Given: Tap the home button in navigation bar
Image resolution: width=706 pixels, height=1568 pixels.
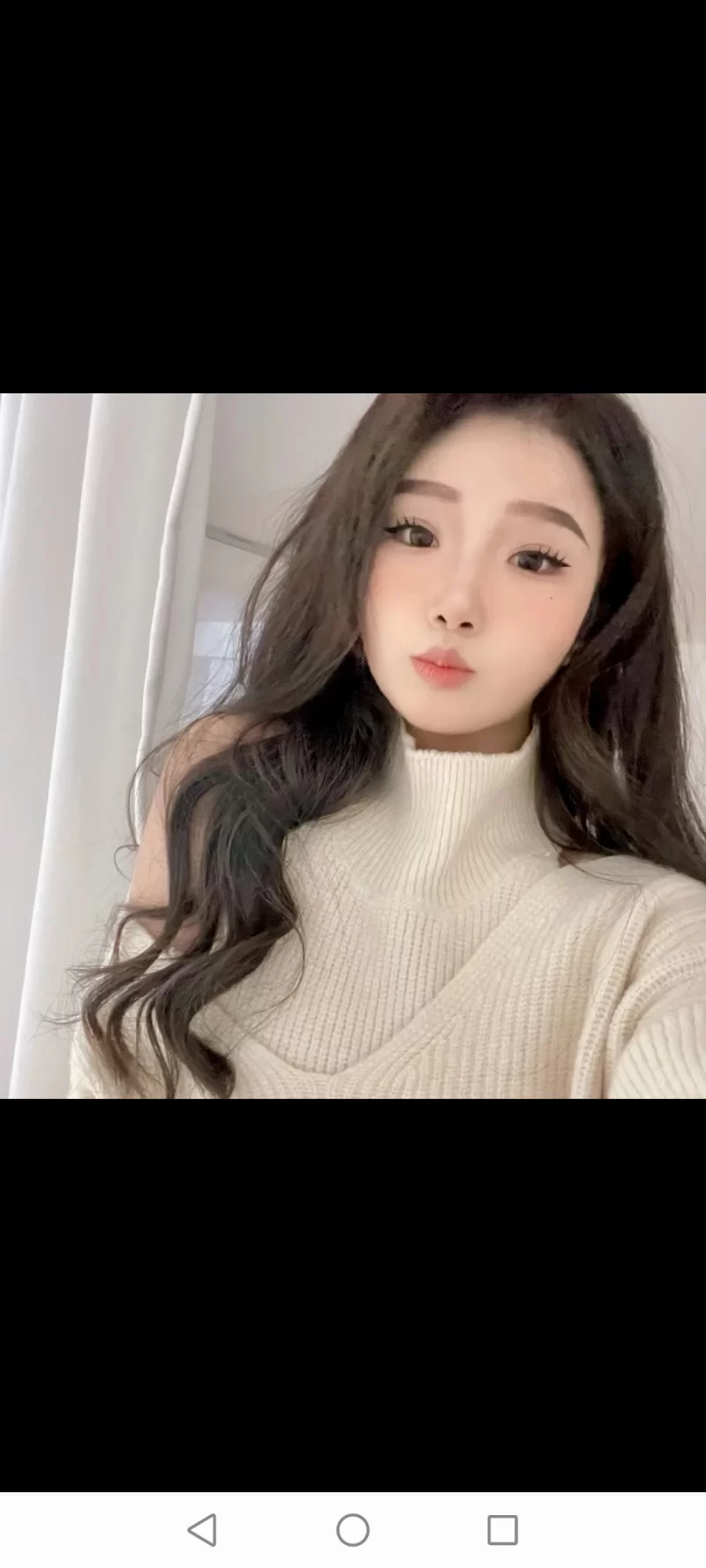Looking at the screenshot, I should (x=353, y=1530).
